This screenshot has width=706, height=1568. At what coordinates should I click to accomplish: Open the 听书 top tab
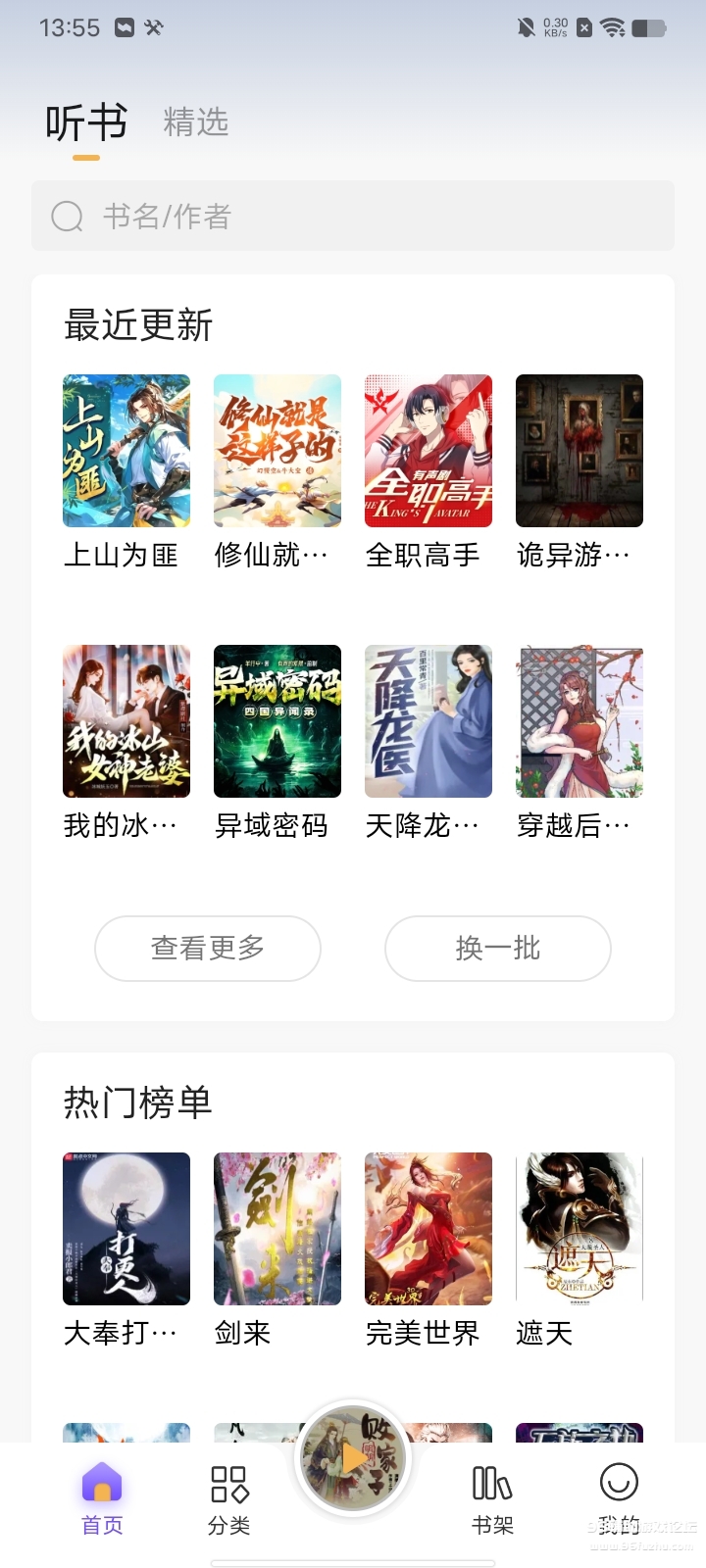point(86,123)
